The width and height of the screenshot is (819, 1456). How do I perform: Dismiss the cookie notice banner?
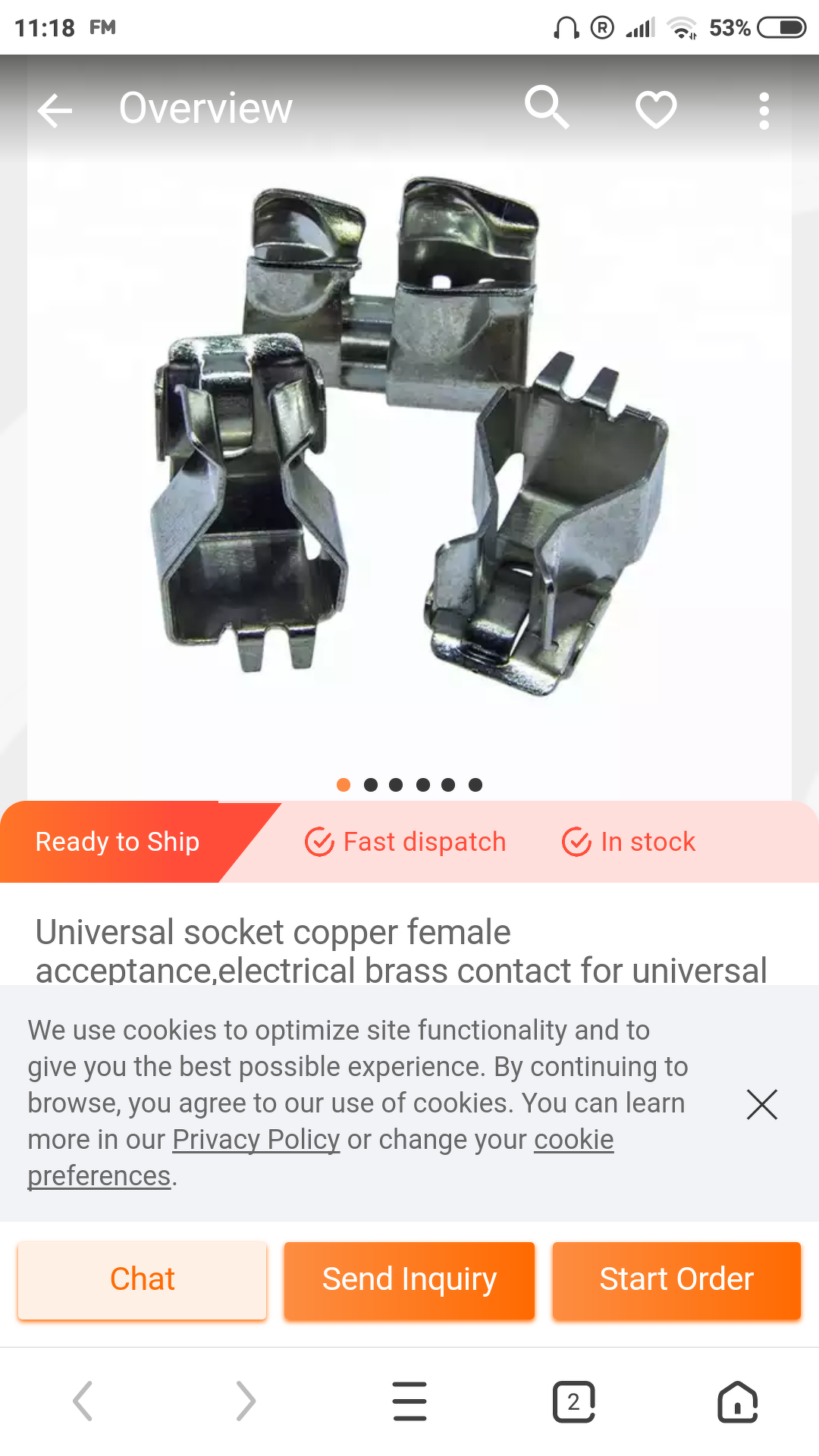pyautogui.click(x=761, y=1104)
